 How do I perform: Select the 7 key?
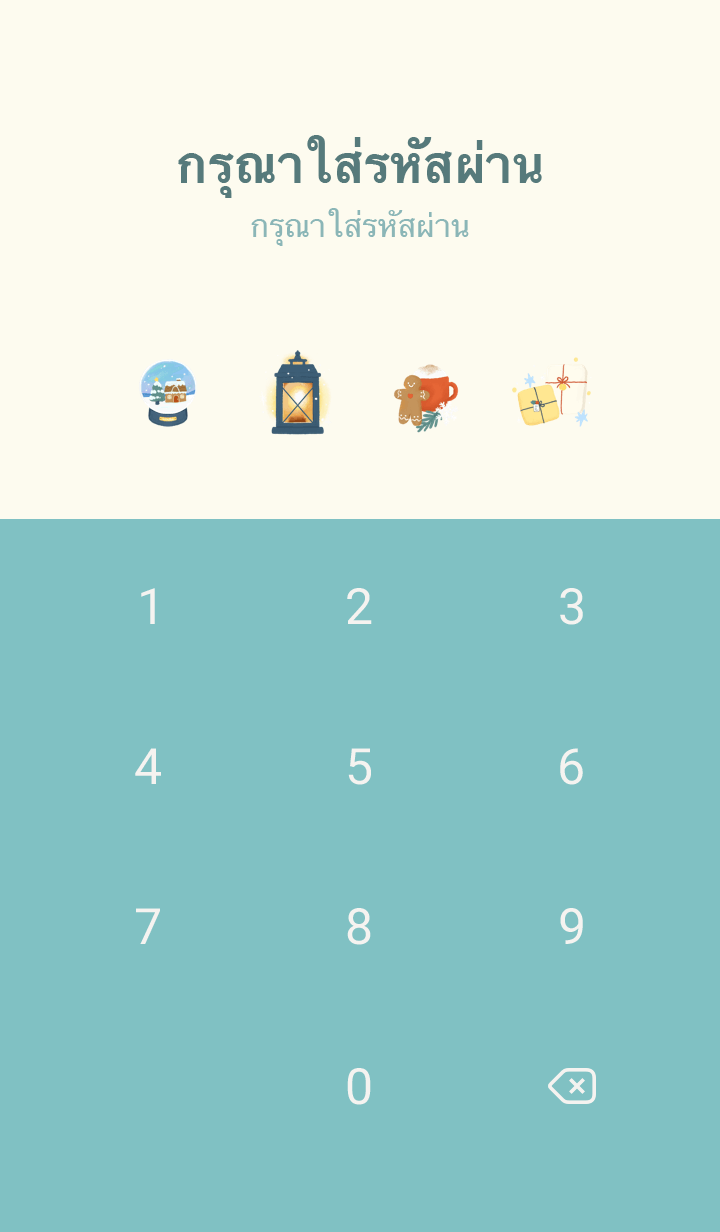point(148,927)
